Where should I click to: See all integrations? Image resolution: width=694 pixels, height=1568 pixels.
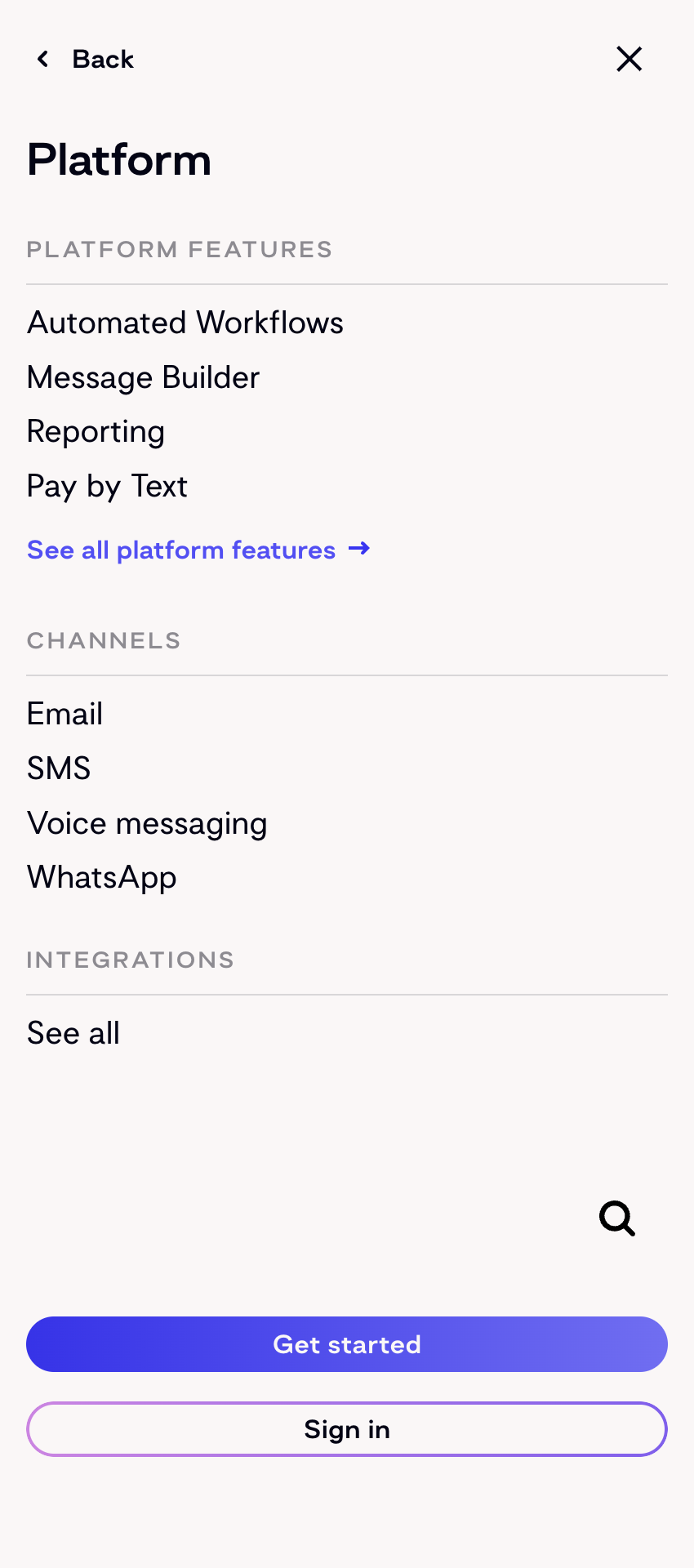(x=73, y=1033)
